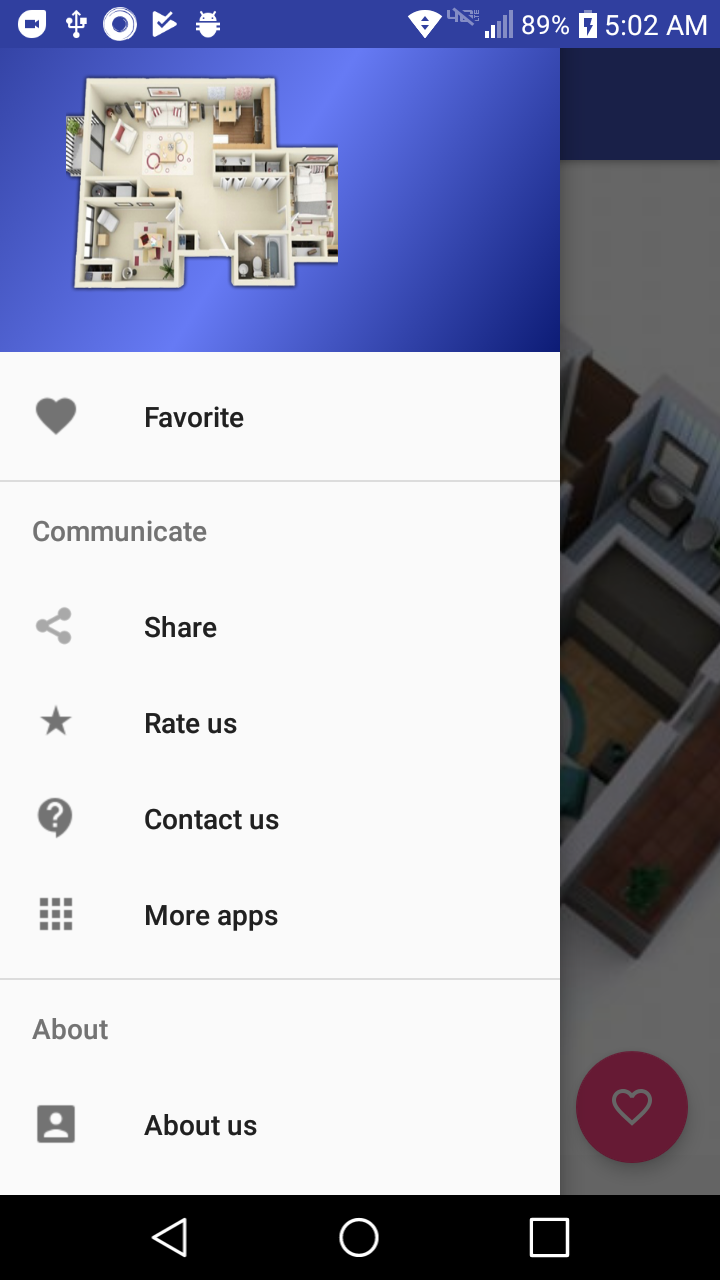Viewport: 720px width, 1280px height.
Task: Select About us in the drawer
Action: [200, 1124]
